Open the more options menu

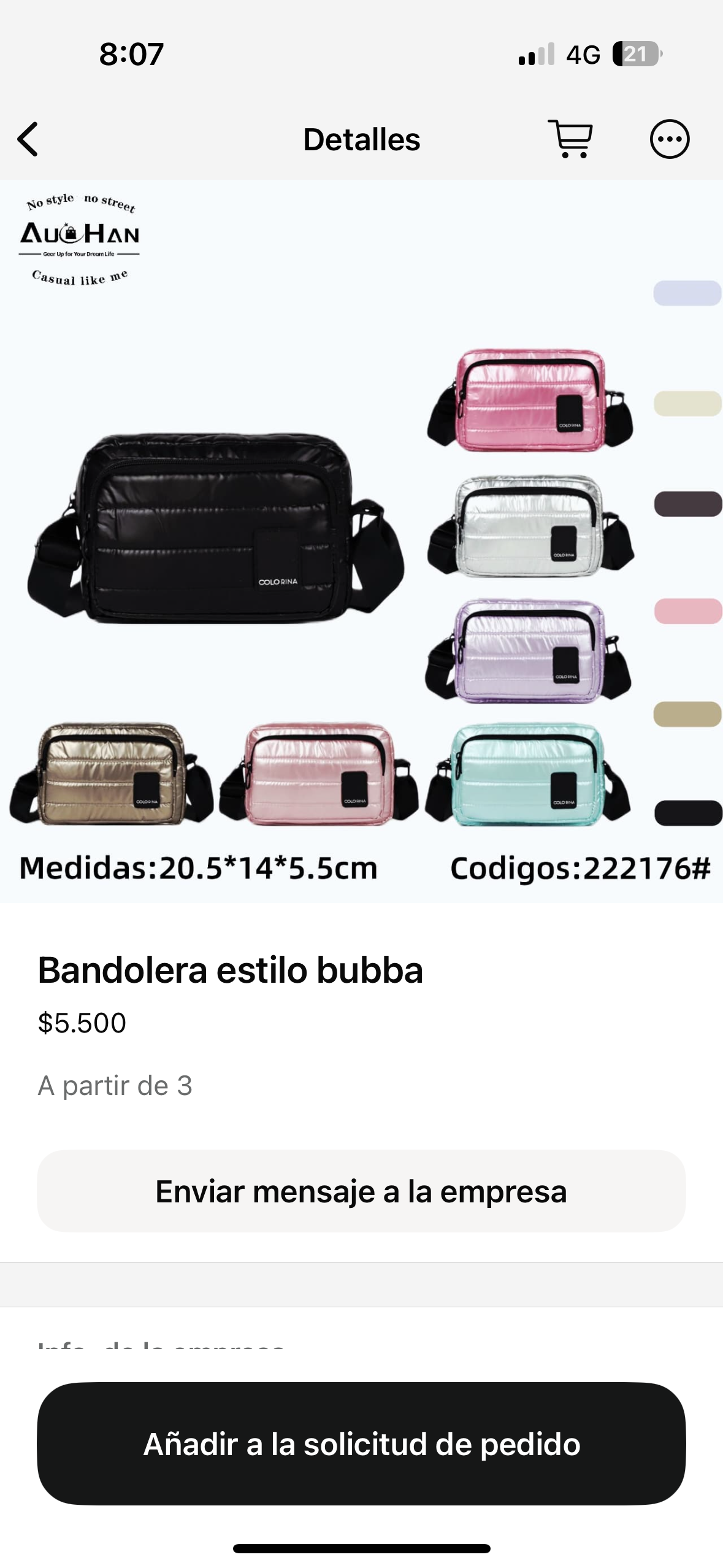[x=669, y=139]
